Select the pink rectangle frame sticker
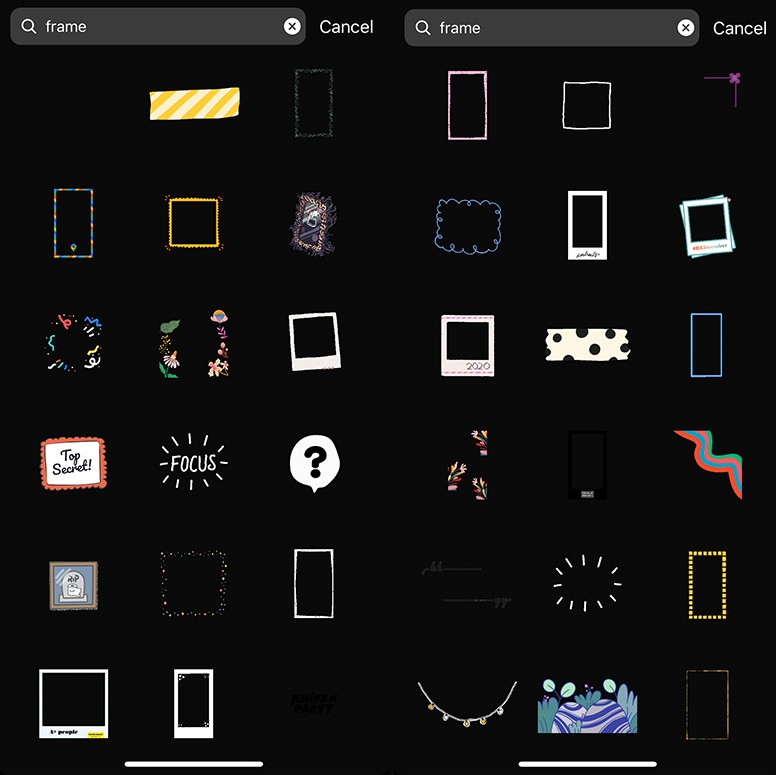Screen dimensions: 776x775 [467, 105]
